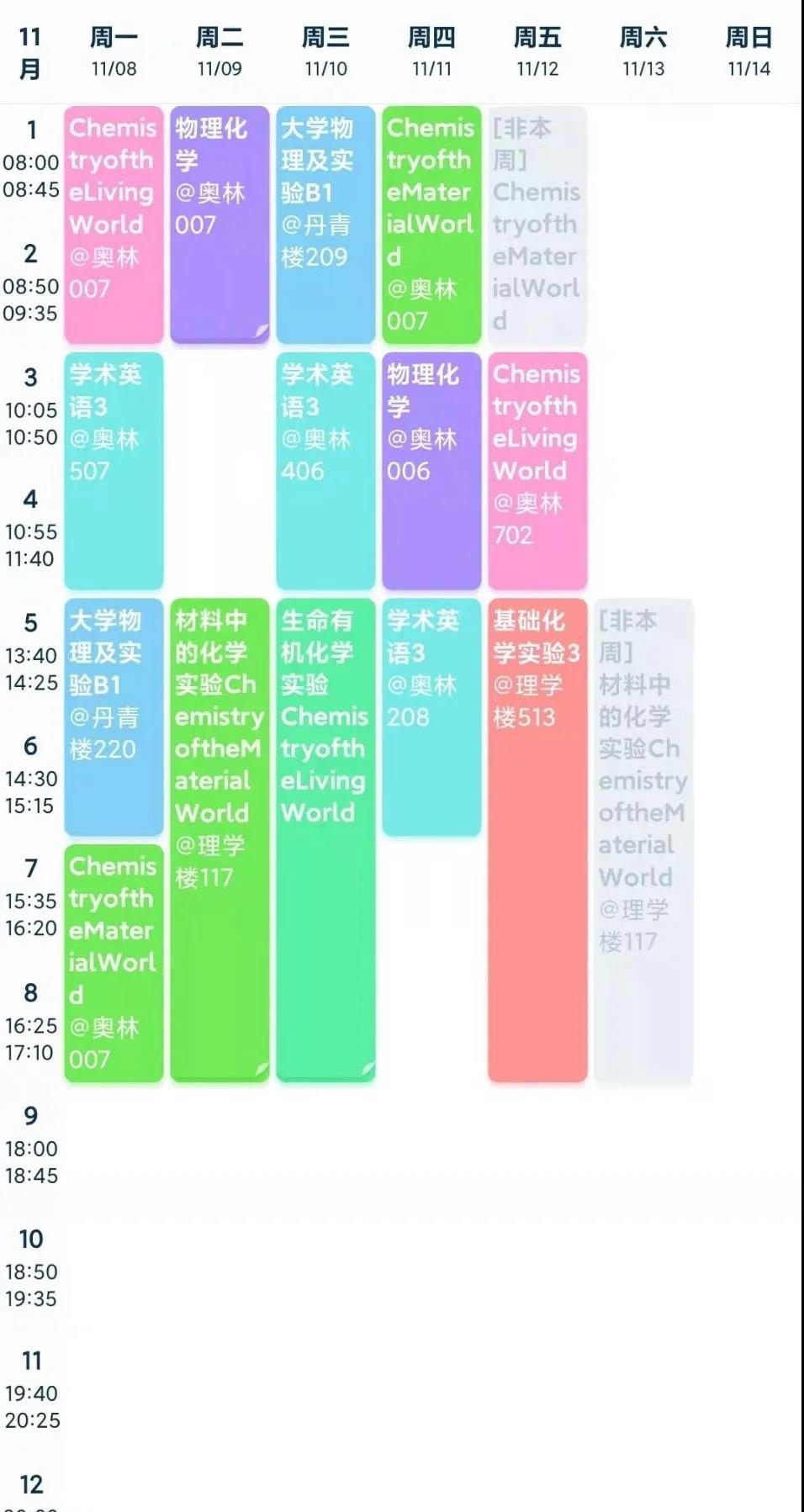Open Monday's first-period Chemistry of the Living World class
The width and height of the screenshot is (804, 1512).
click(x=114, y=225)
